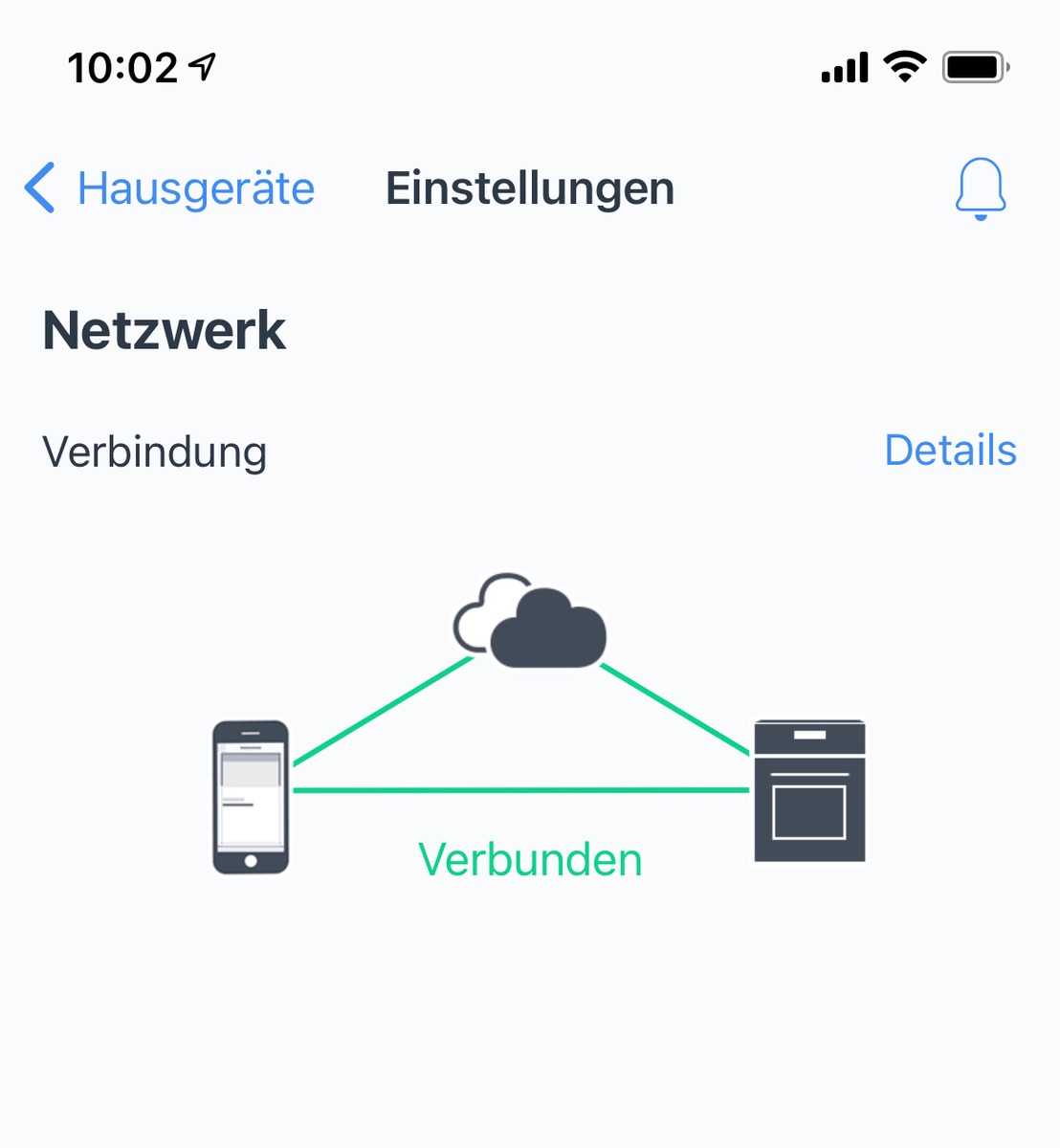Open connection Details link
Viewport: 1060px width, 1148px height.
click(950, 451)
